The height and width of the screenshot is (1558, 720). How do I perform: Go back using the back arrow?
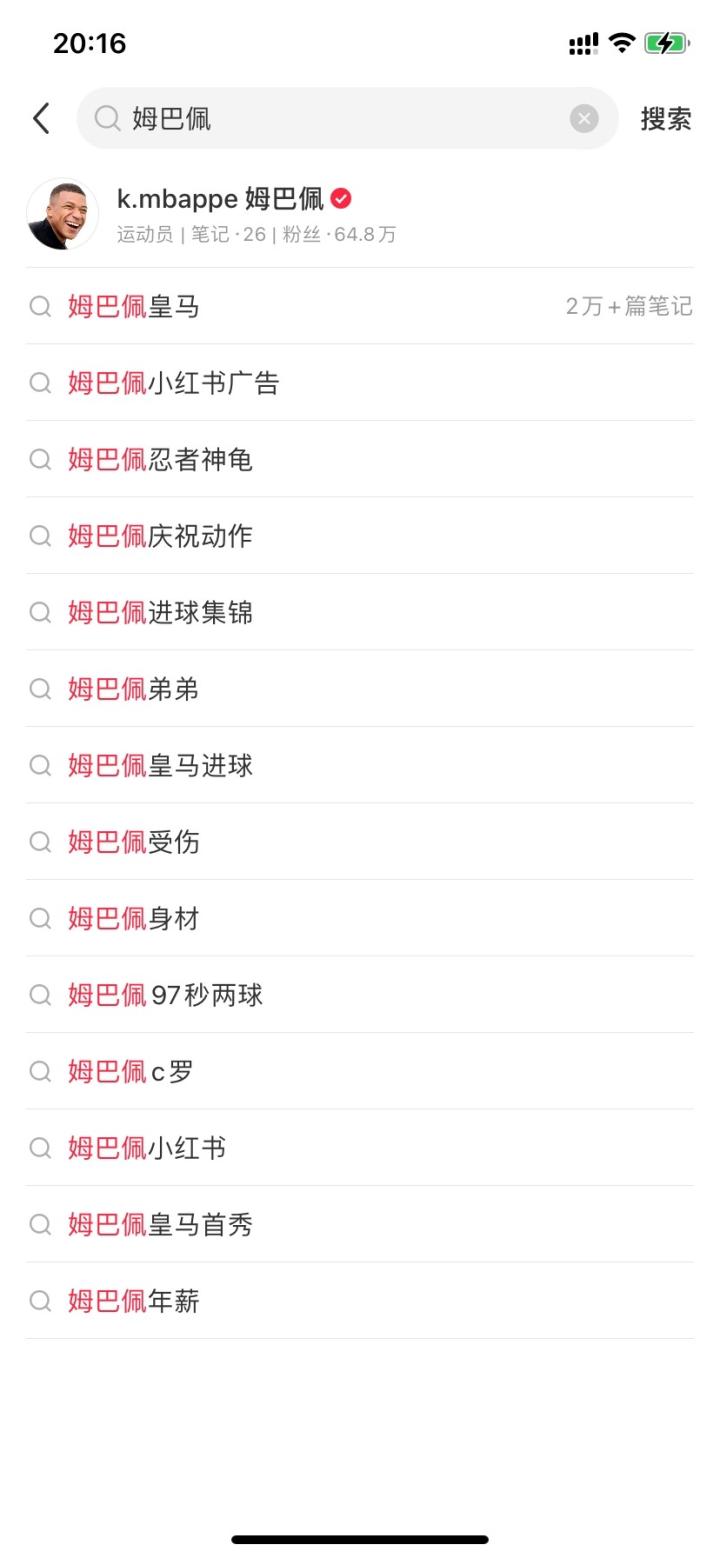[41, 118]
